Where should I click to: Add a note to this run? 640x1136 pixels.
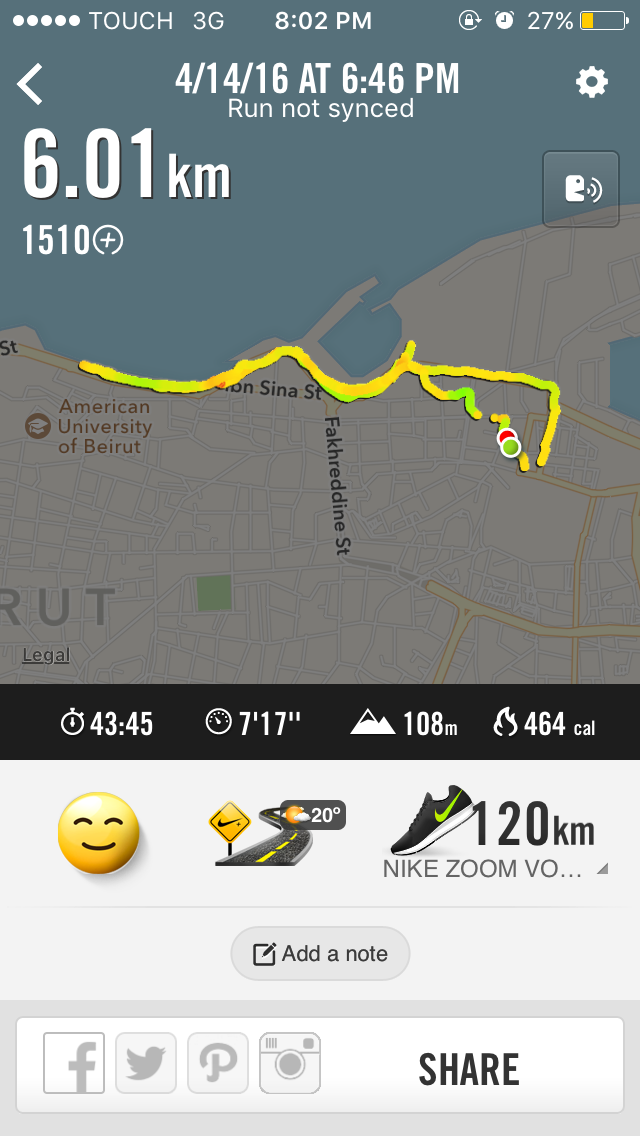coord(320,954)
